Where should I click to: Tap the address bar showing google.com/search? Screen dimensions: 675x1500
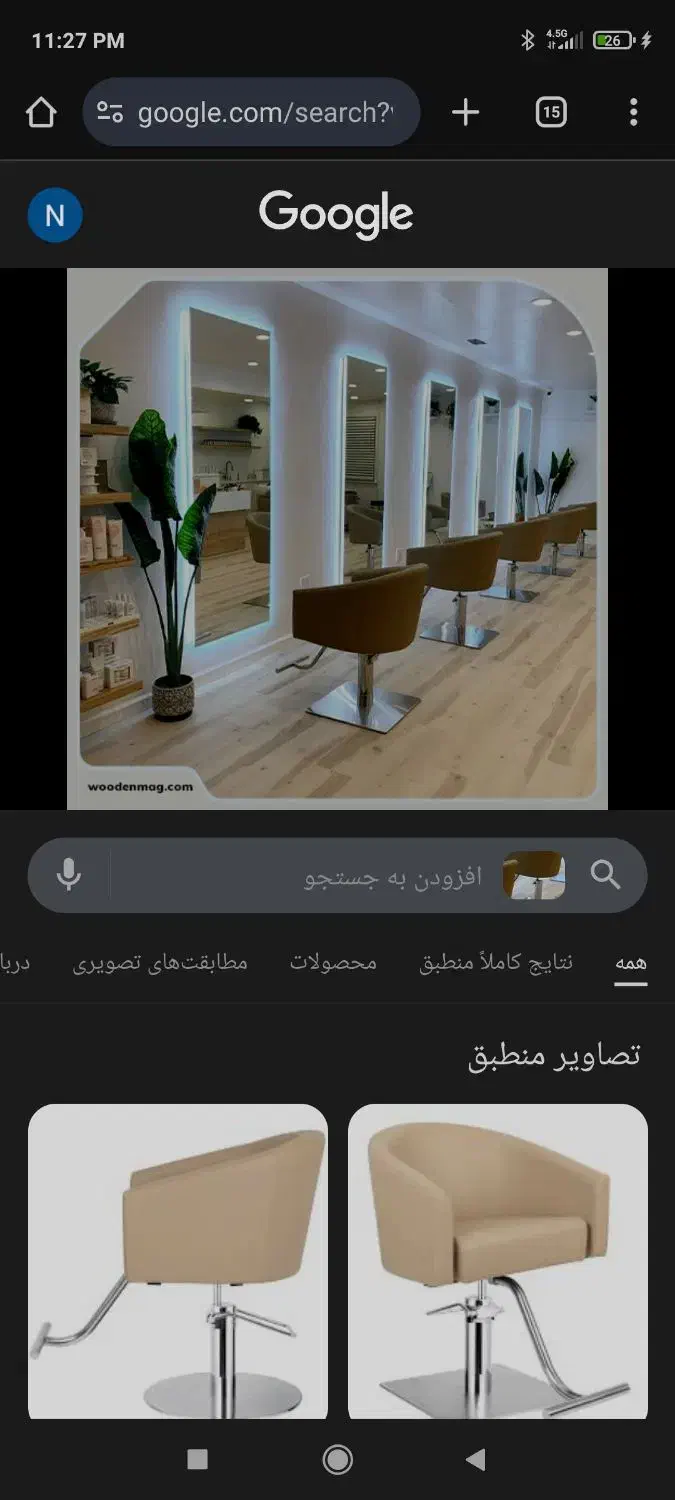pos(251,113)
